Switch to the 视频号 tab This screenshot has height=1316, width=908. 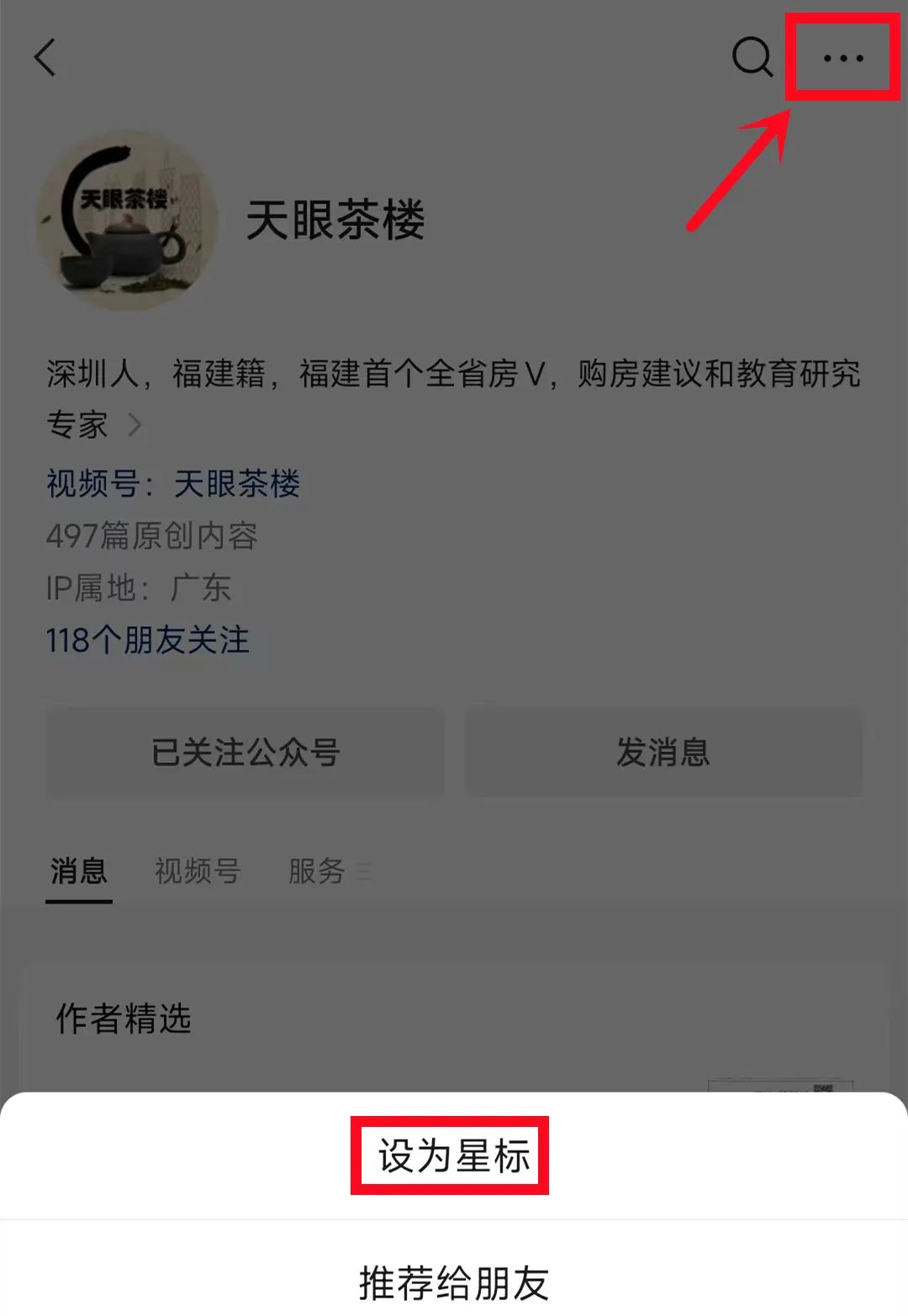198,871
